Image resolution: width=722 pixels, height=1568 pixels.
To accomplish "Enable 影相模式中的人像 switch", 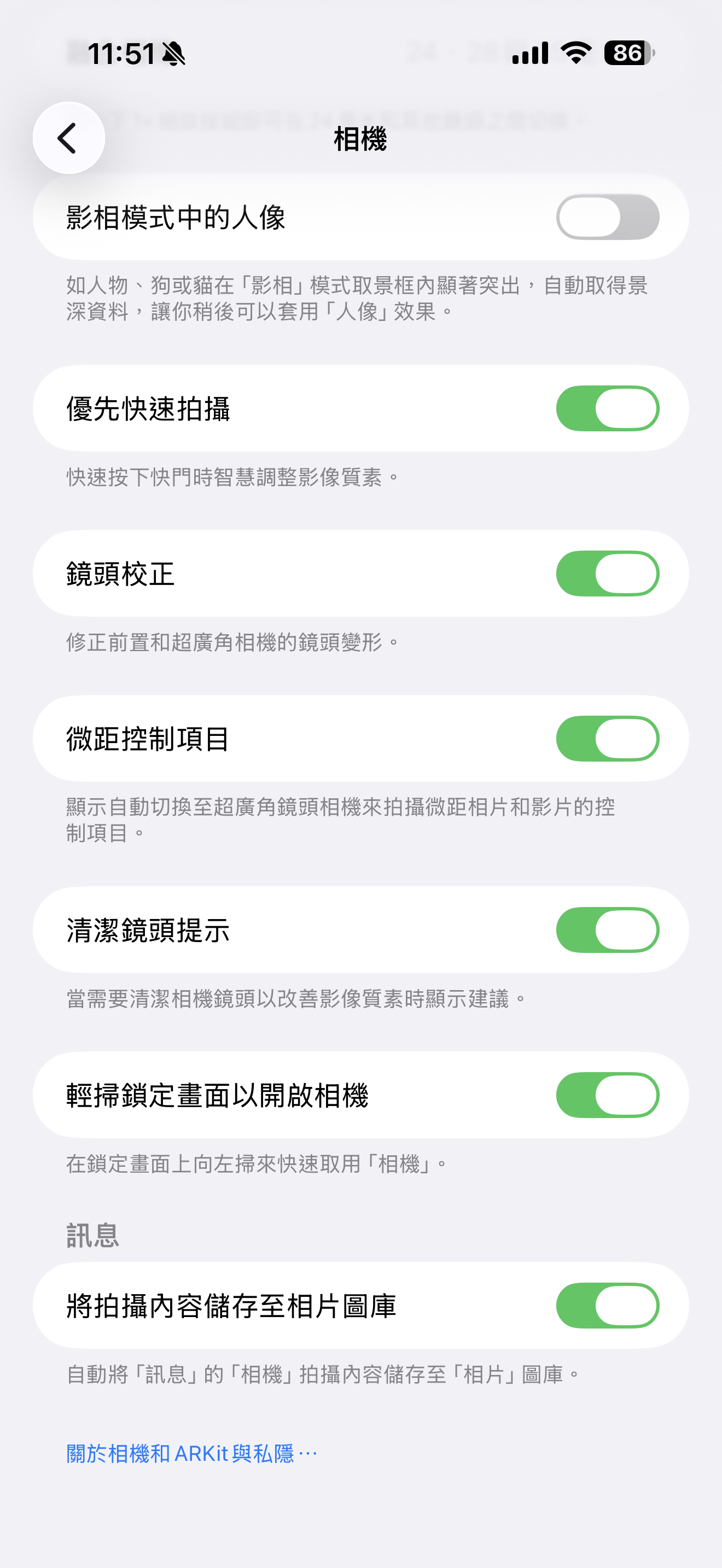I will click(x=607, y=217).
